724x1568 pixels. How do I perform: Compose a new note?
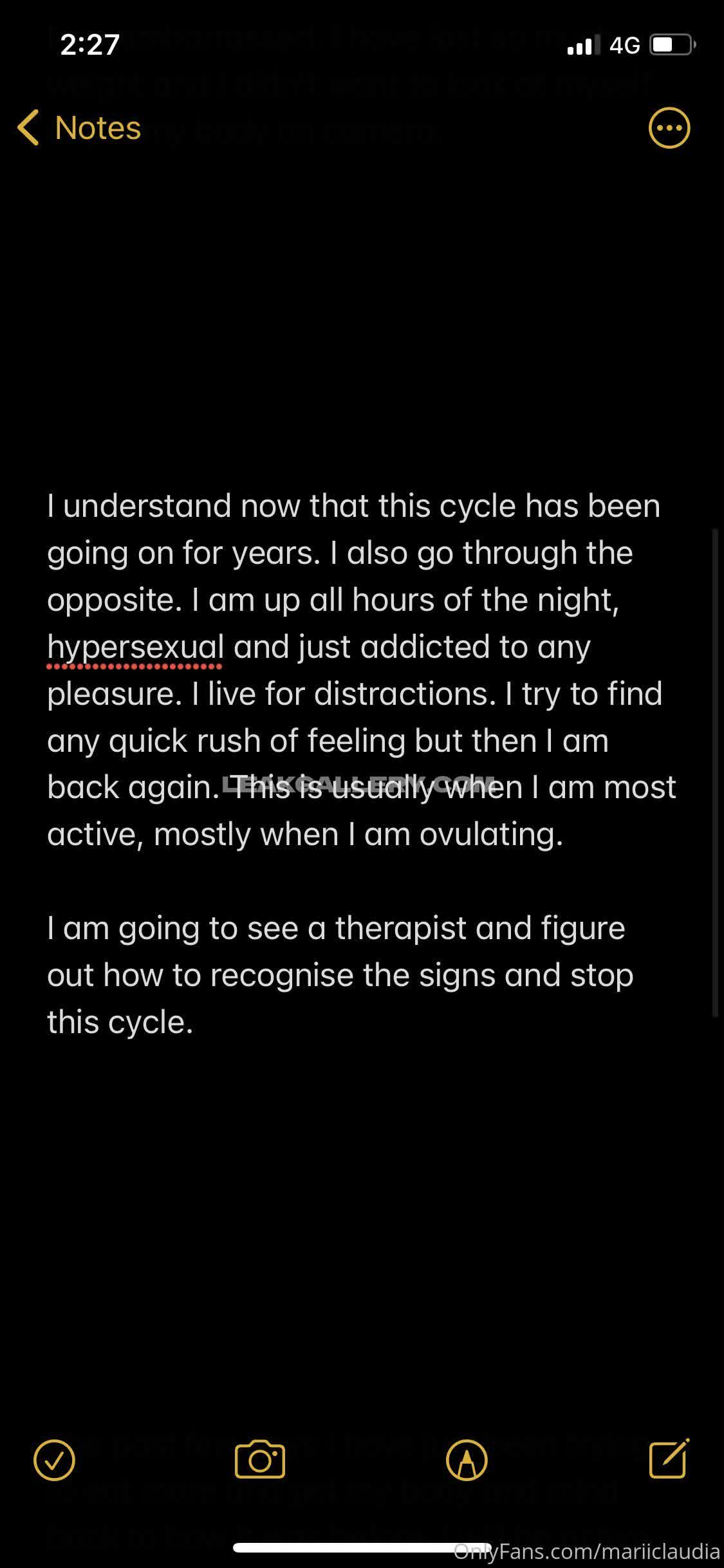(x=669, y=1459)
